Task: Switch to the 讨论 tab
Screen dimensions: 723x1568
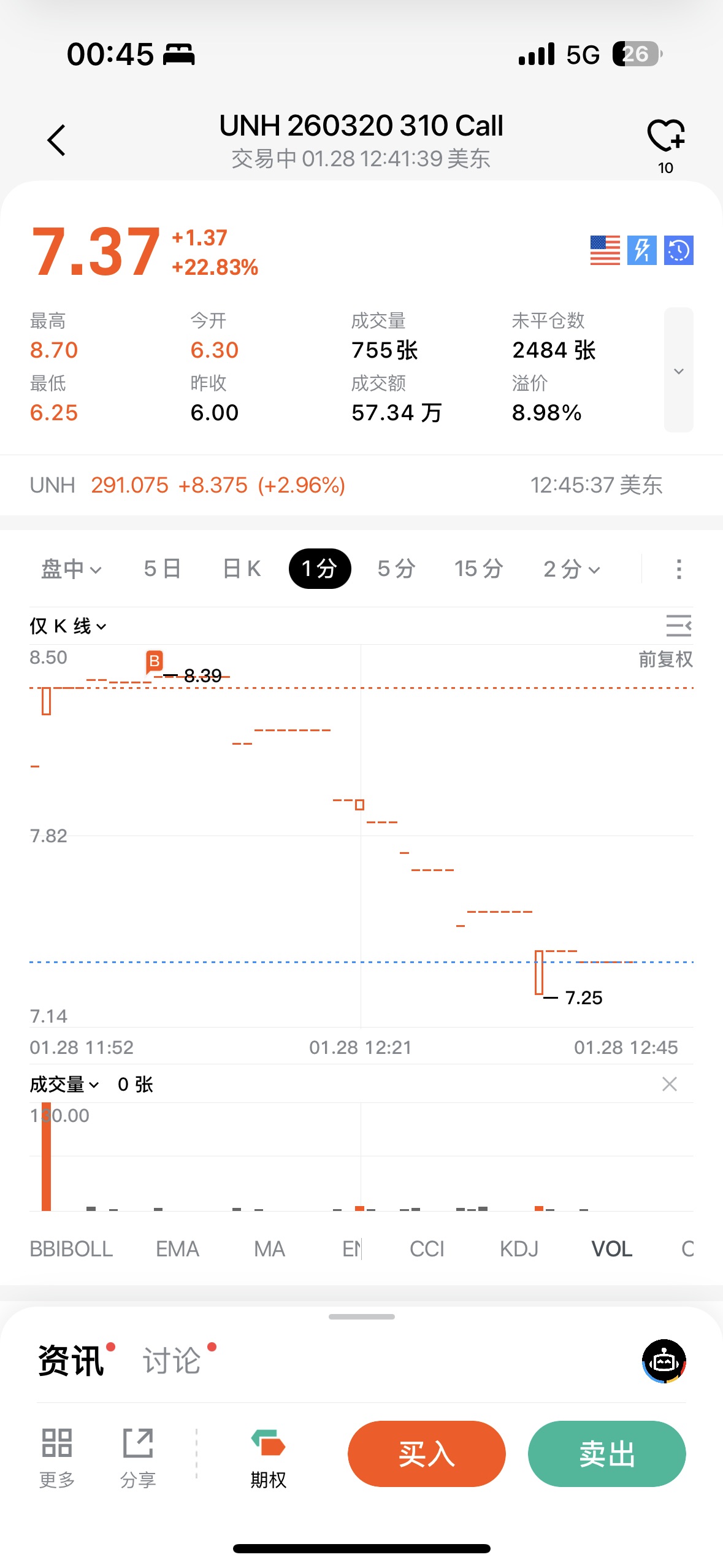Action: click(x=172, y=1361)
